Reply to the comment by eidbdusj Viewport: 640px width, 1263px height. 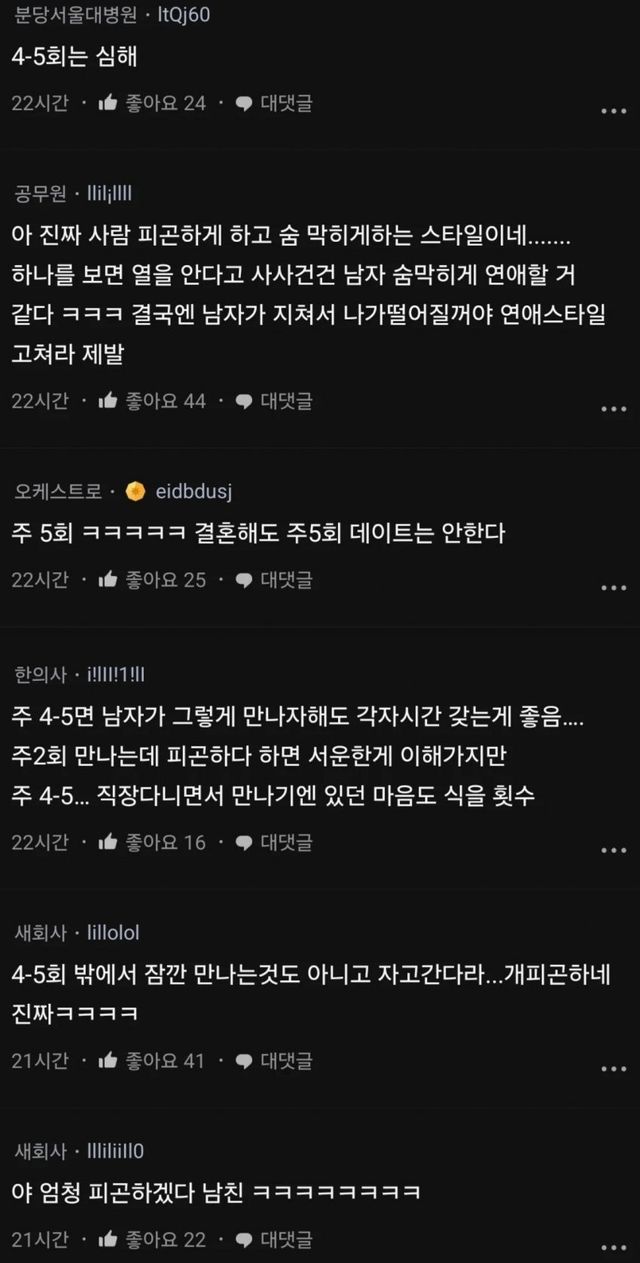click(273, 579)
